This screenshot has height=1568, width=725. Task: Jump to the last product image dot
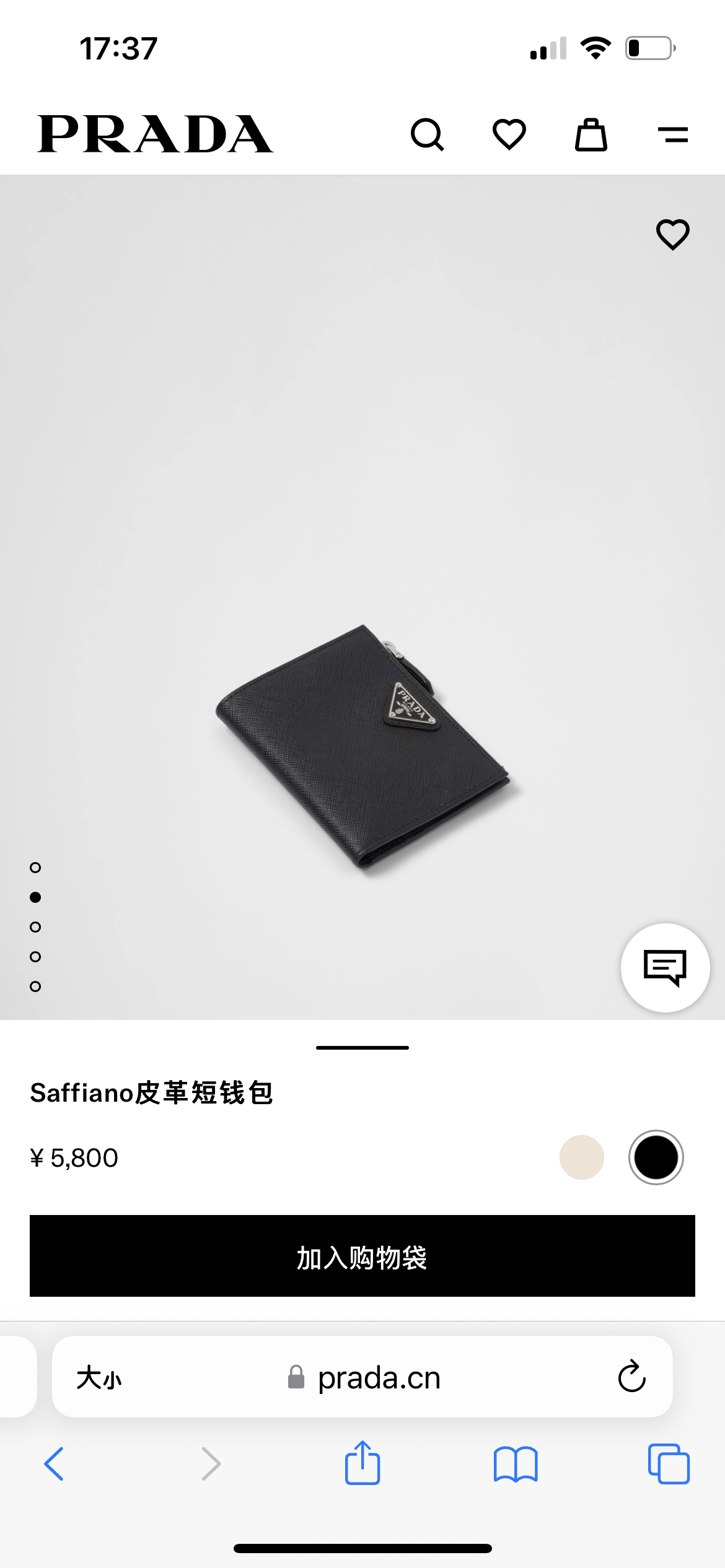35,987
